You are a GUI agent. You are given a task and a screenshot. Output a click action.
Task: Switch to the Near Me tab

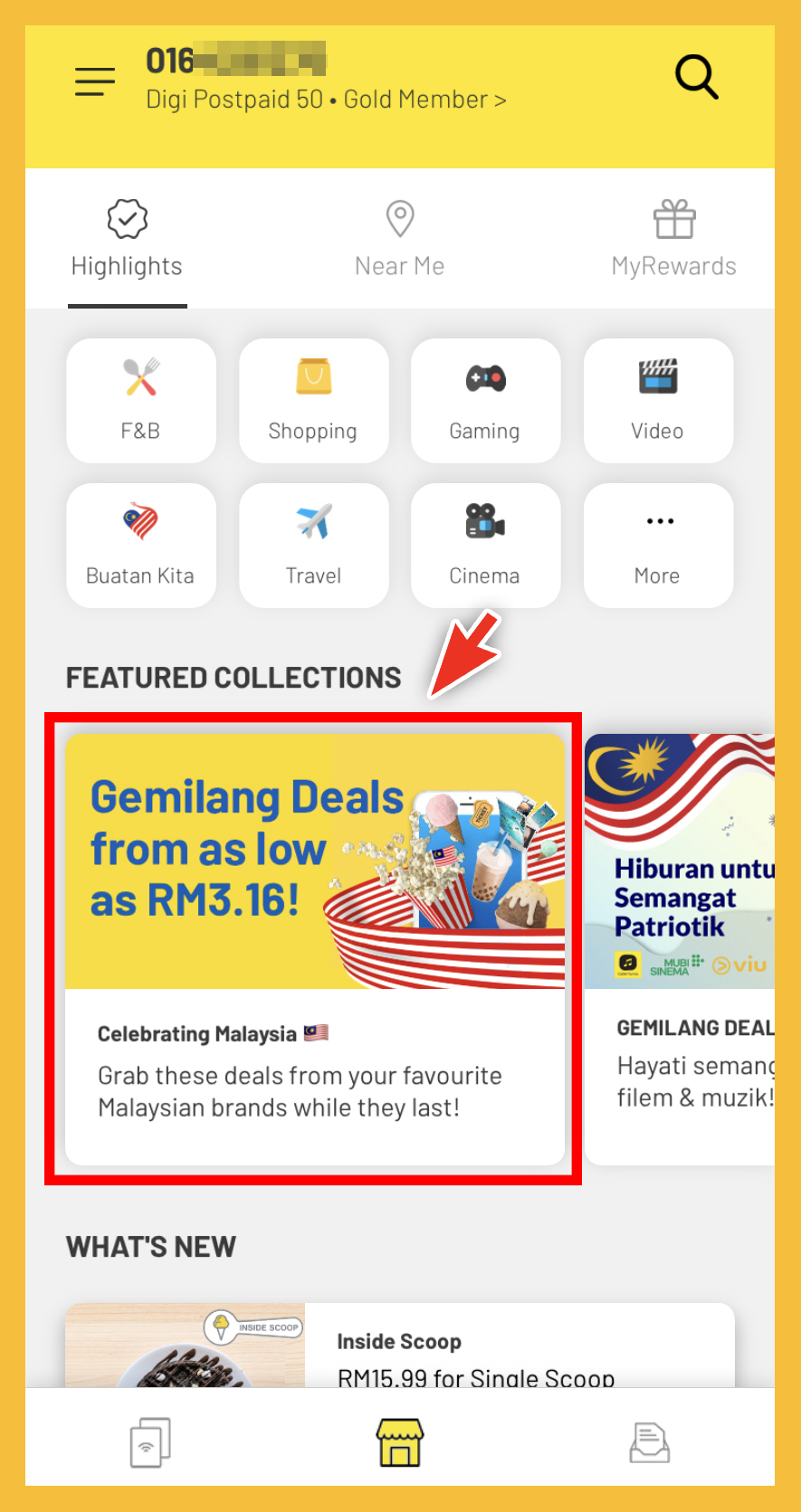point(399,239)
